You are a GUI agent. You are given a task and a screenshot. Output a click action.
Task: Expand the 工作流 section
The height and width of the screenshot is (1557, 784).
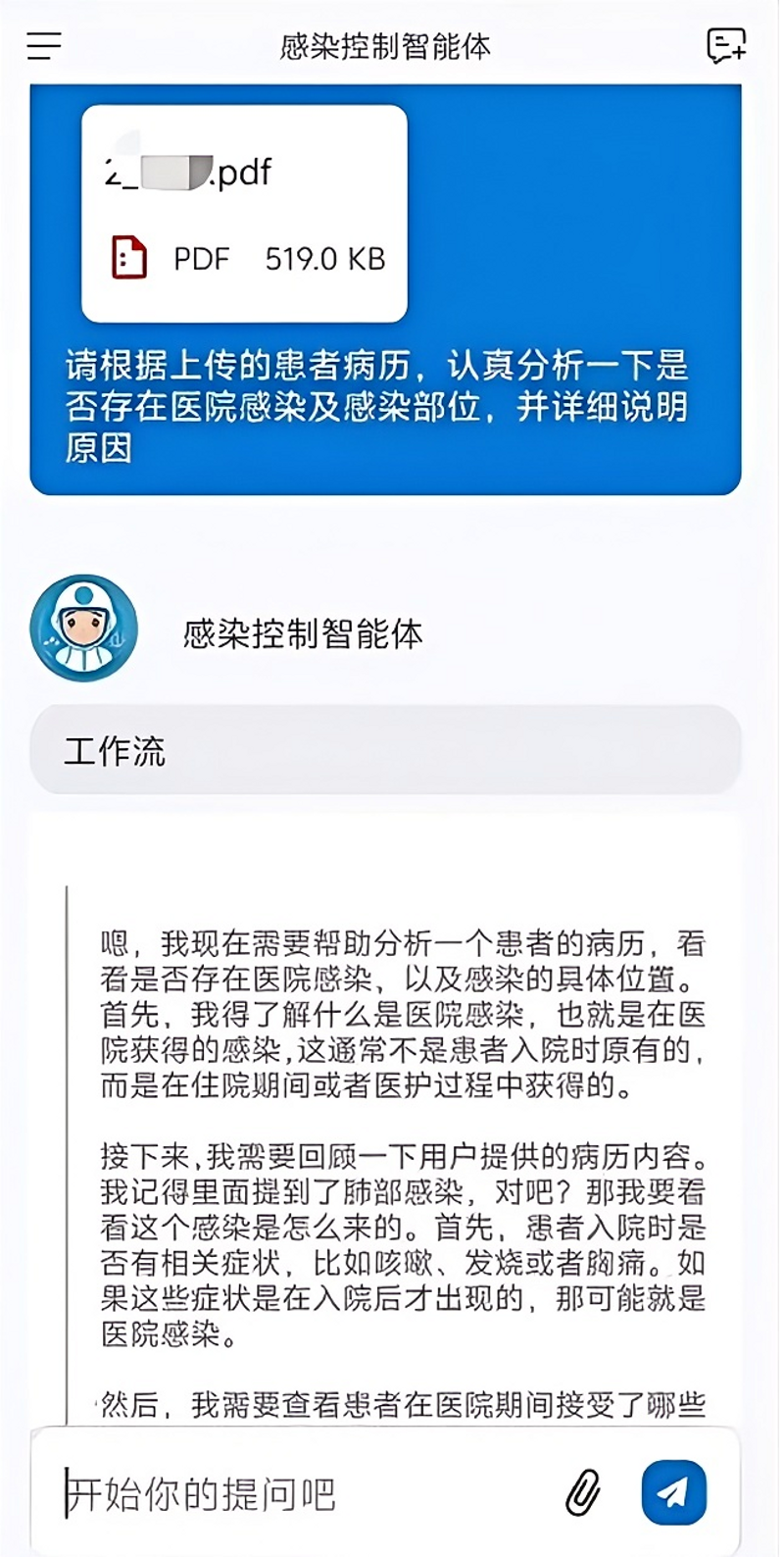point(385,751)
